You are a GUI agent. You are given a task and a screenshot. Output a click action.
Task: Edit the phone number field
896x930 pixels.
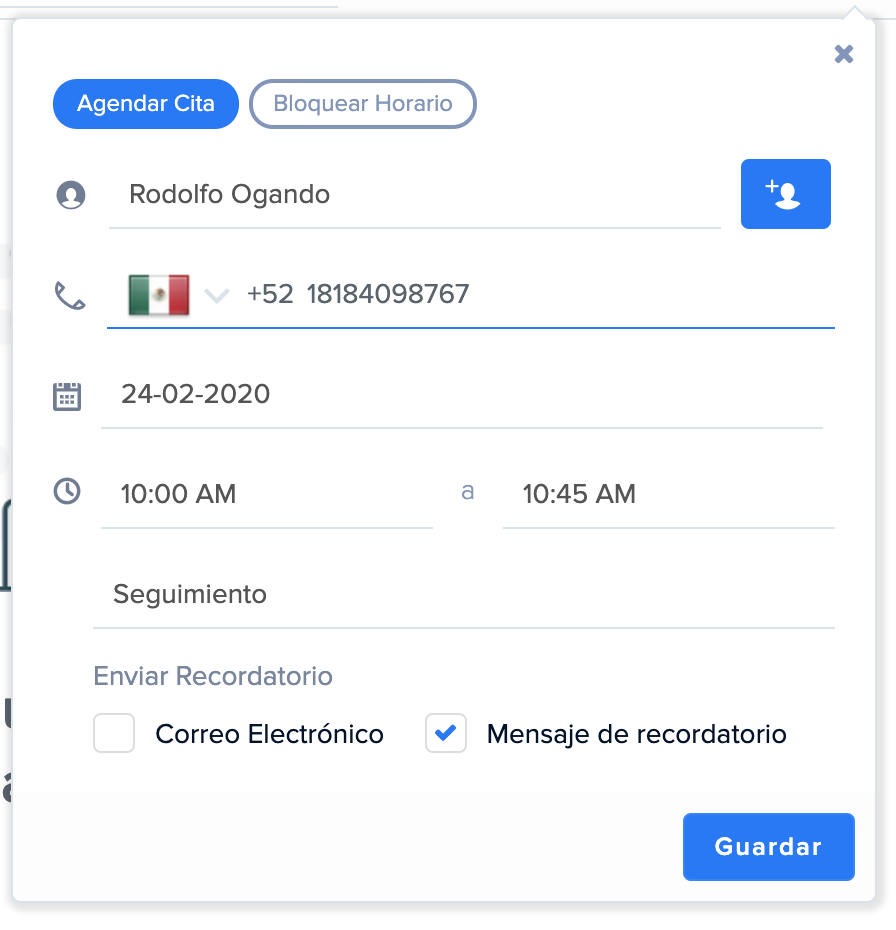(x=540, y=295)
